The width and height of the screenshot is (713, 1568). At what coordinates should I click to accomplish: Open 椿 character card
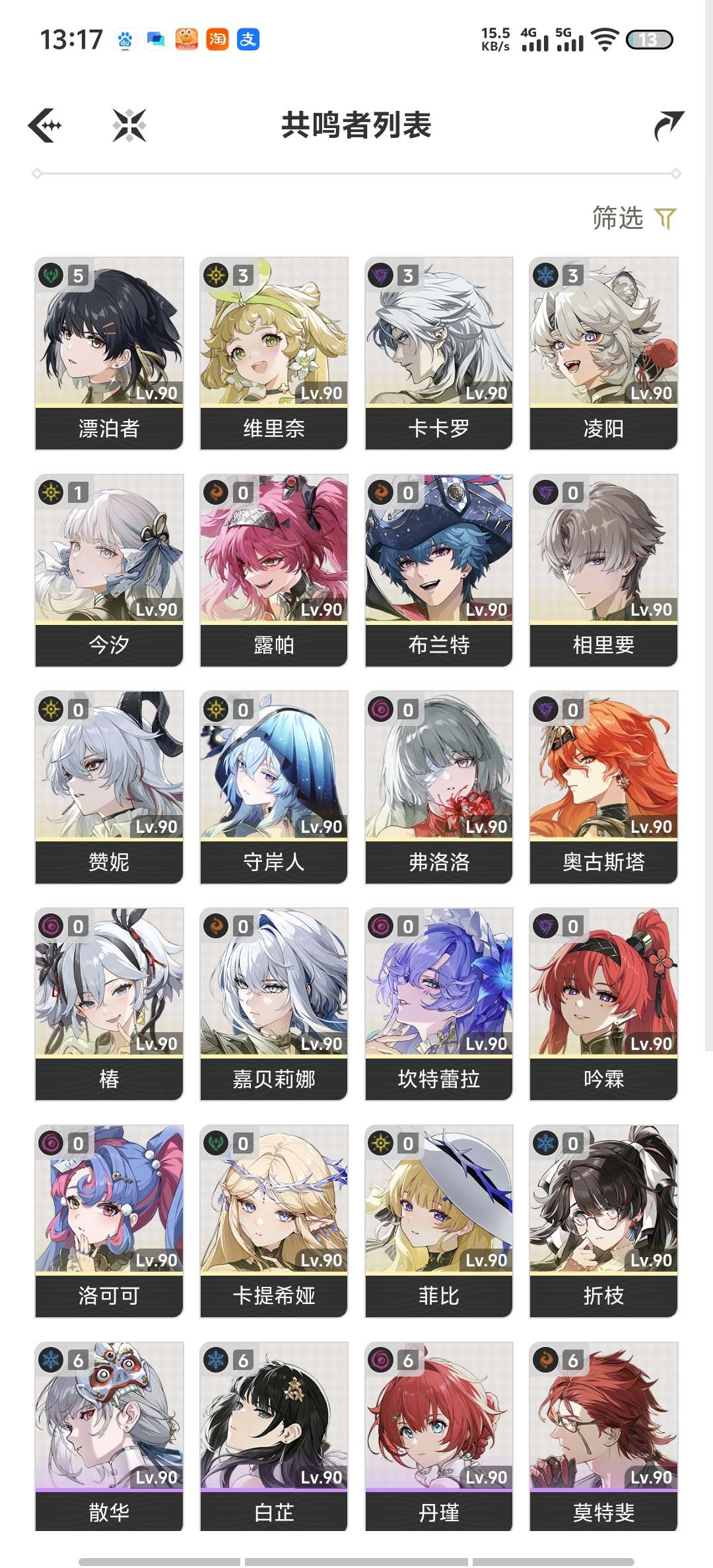(x=109, y=1004)
